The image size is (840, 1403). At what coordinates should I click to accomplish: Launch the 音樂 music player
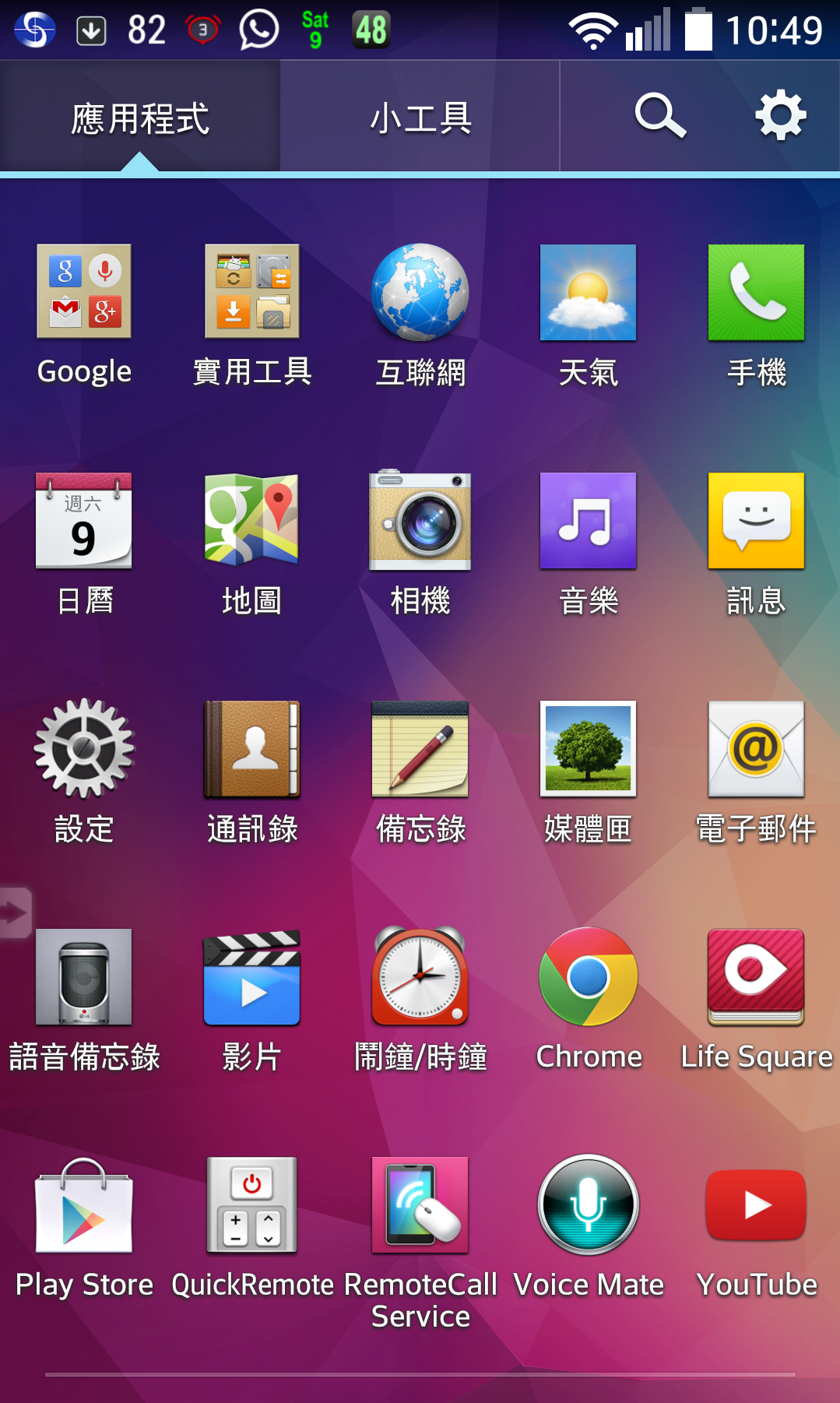[x=588, y=520]
